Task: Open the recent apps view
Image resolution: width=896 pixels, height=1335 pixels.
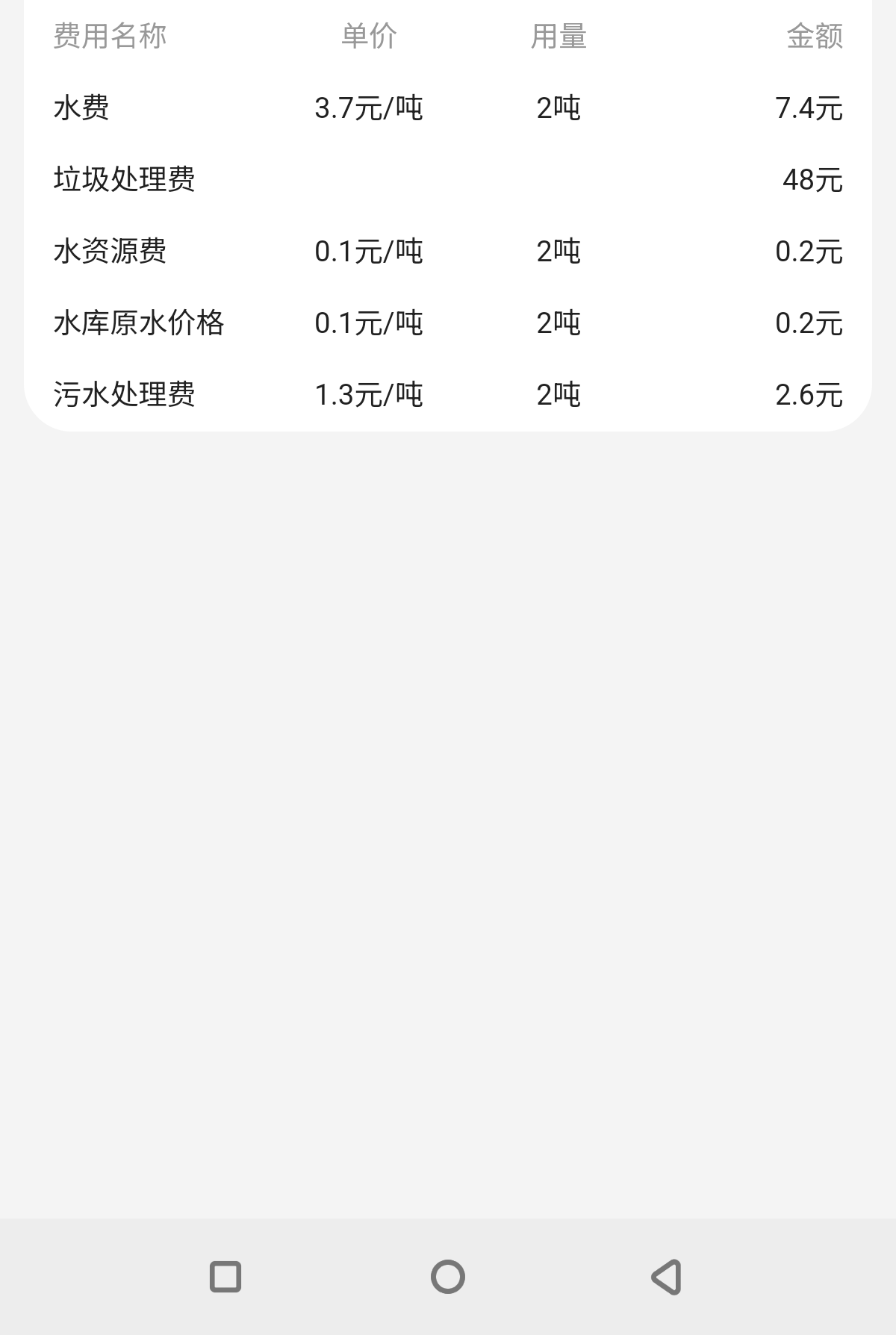Action: tap(225, 1277)
